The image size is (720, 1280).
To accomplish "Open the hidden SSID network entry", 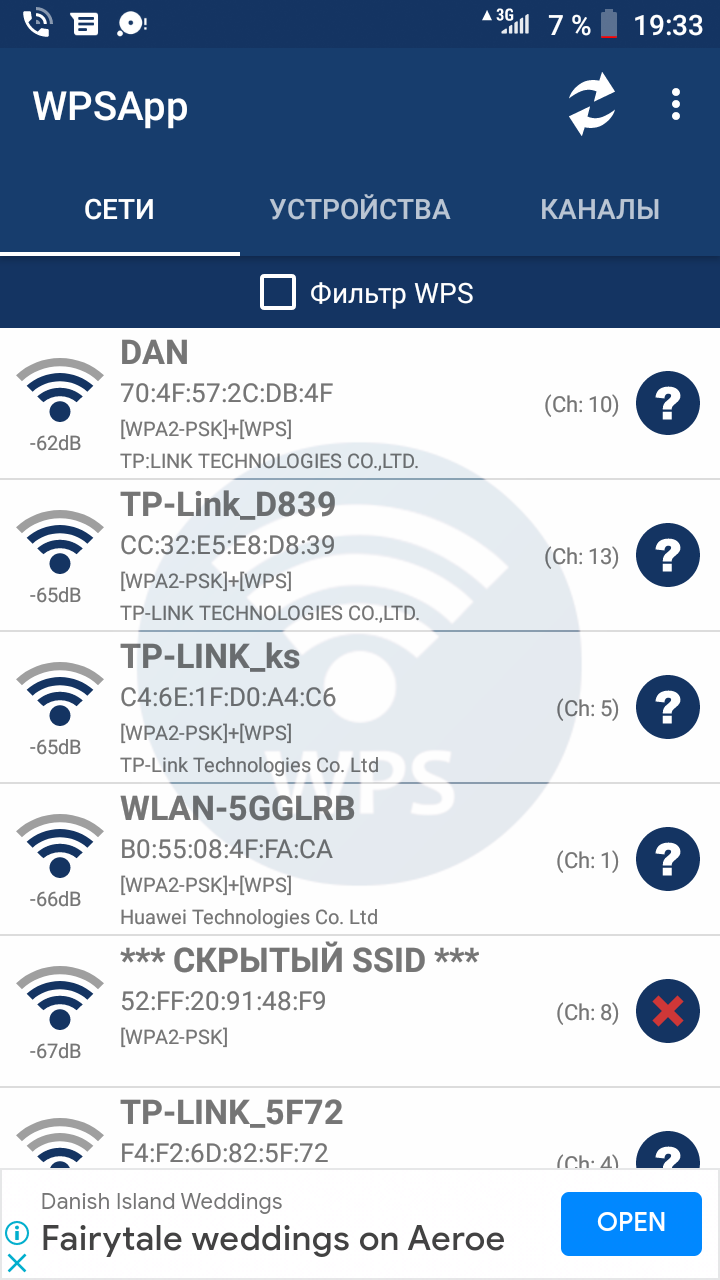I will tap(330, 1010).
